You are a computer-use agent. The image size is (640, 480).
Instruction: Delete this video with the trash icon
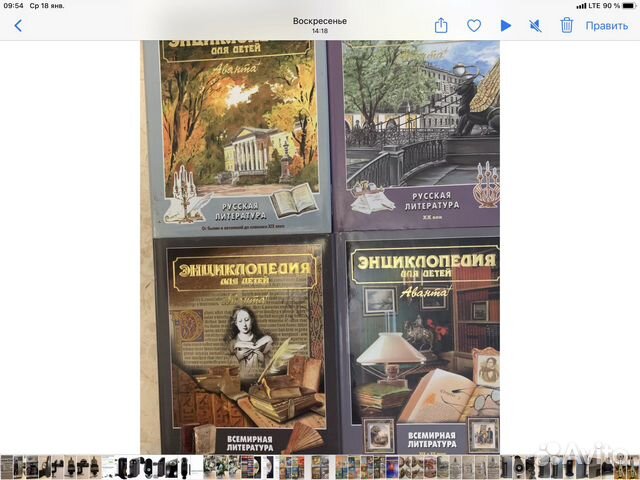568,26
